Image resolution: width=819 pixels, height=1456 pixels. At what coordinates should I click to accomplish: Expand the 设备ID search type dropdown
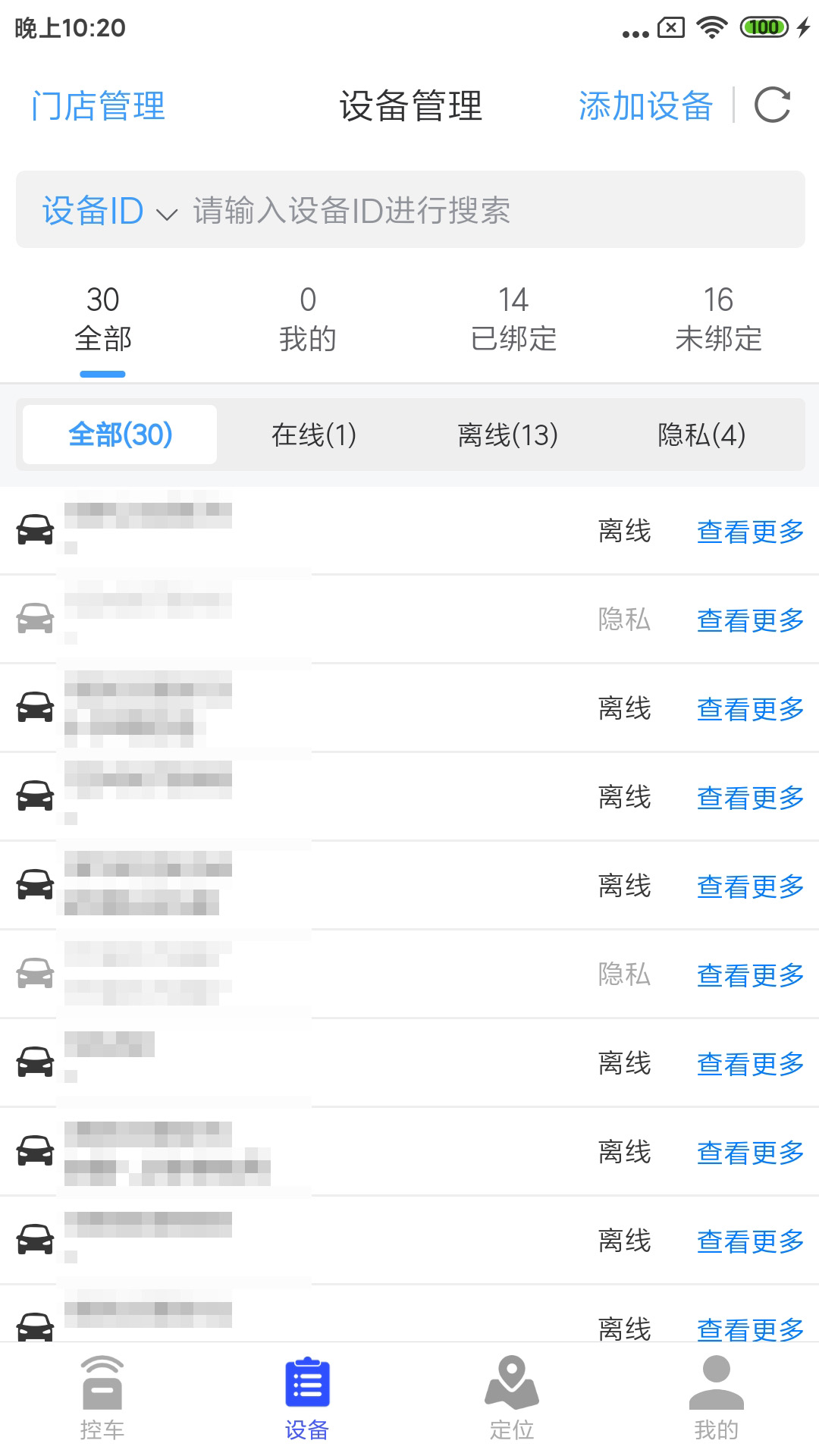click(x=106, y=211)
